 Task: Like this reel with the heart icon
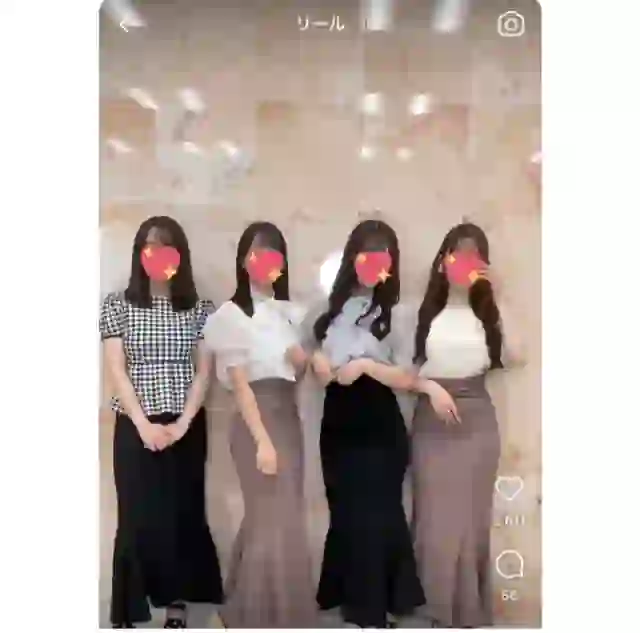click(509, 488)
